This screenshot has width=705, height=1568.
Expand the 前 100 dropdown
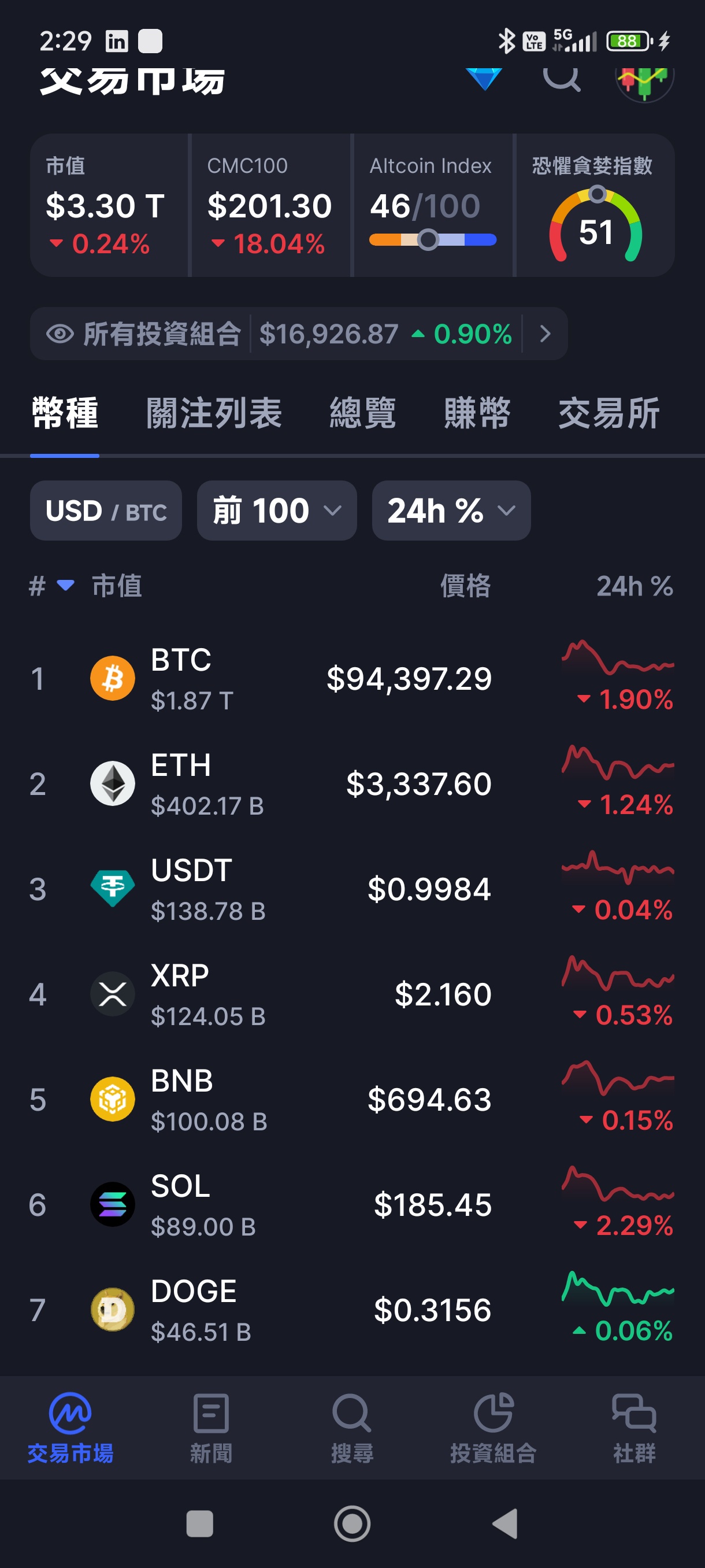[277, 511]
